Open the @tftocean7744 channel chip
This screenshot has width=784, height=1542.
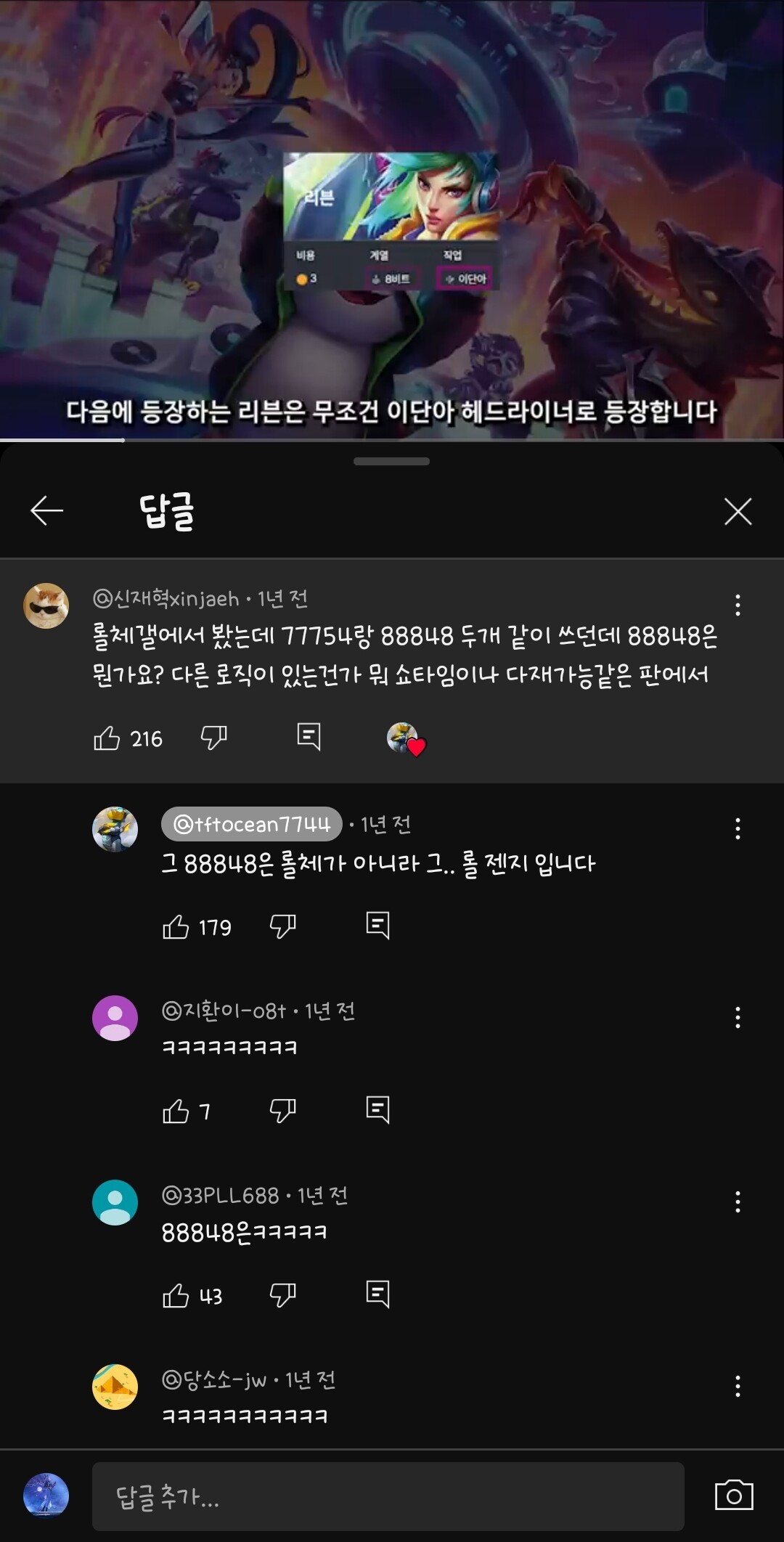[251, 824]
